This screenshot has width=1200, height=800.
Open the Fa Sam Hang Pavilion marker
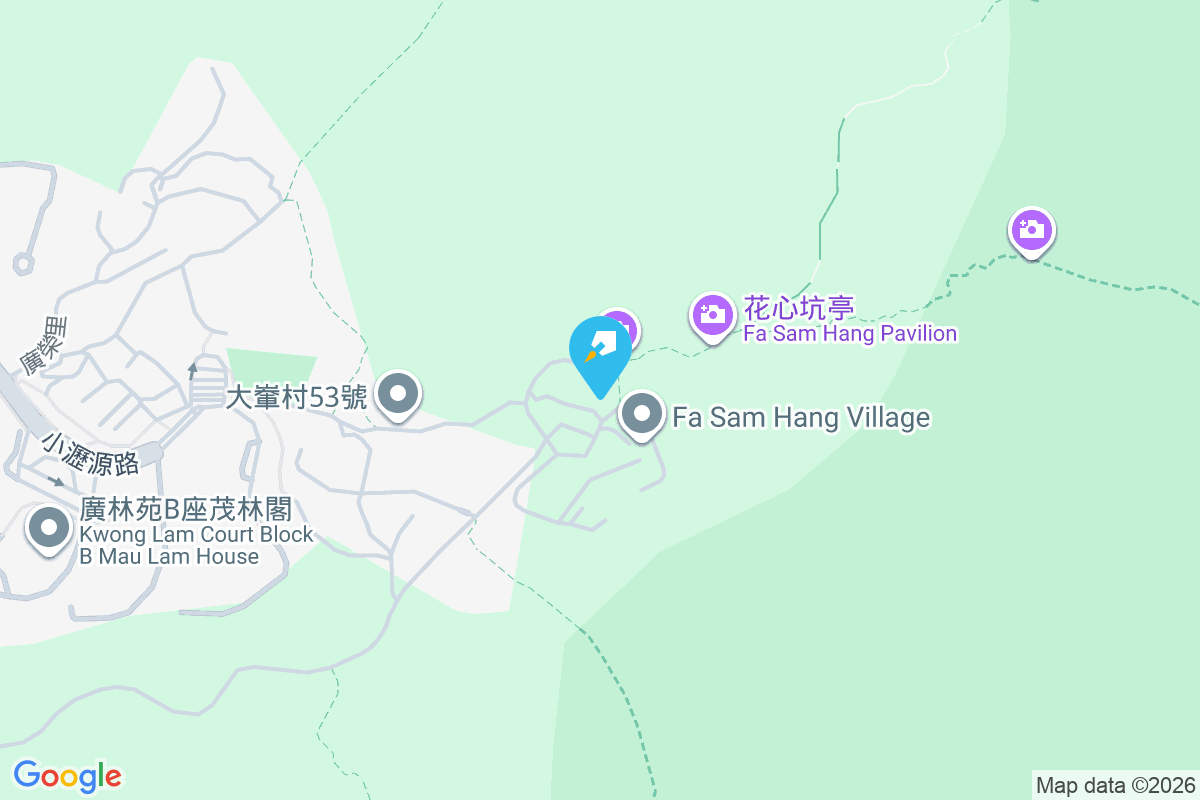point(712,315)
